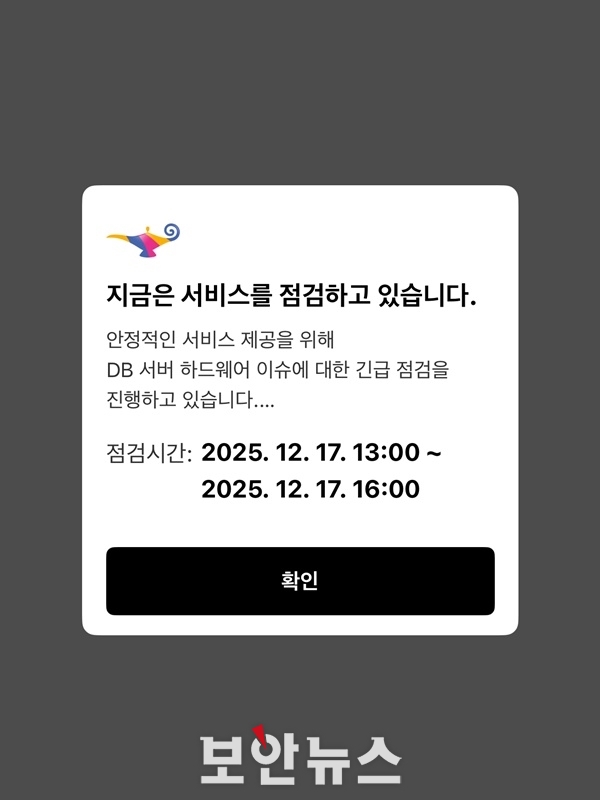Confirm the maintenance notice with 확인

300,581
